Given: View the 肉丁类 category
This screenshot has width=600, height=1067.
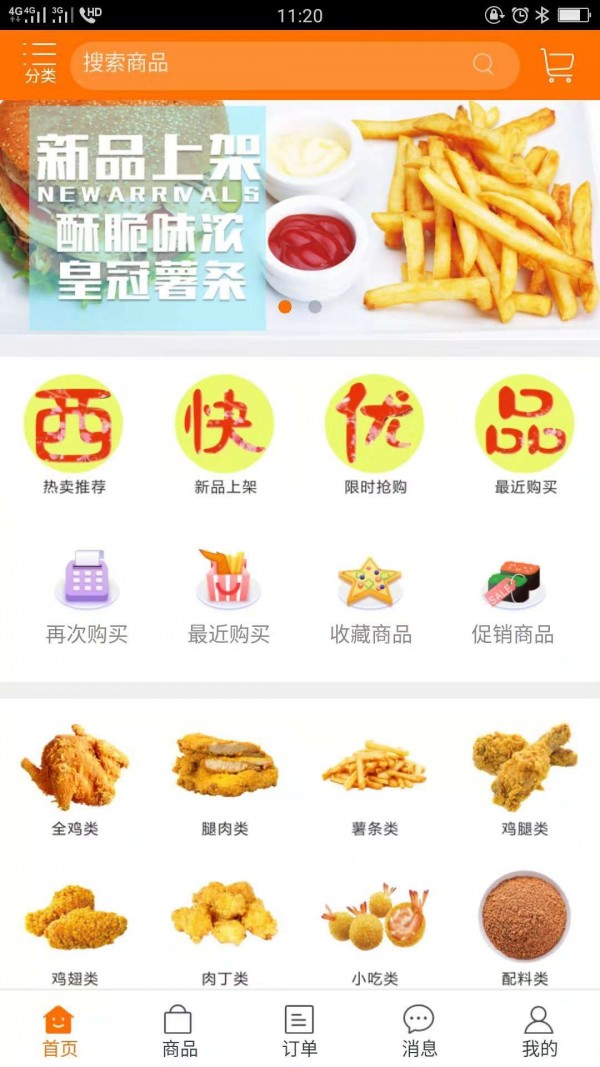Looking at the screenshot, I should pos(225,930).
